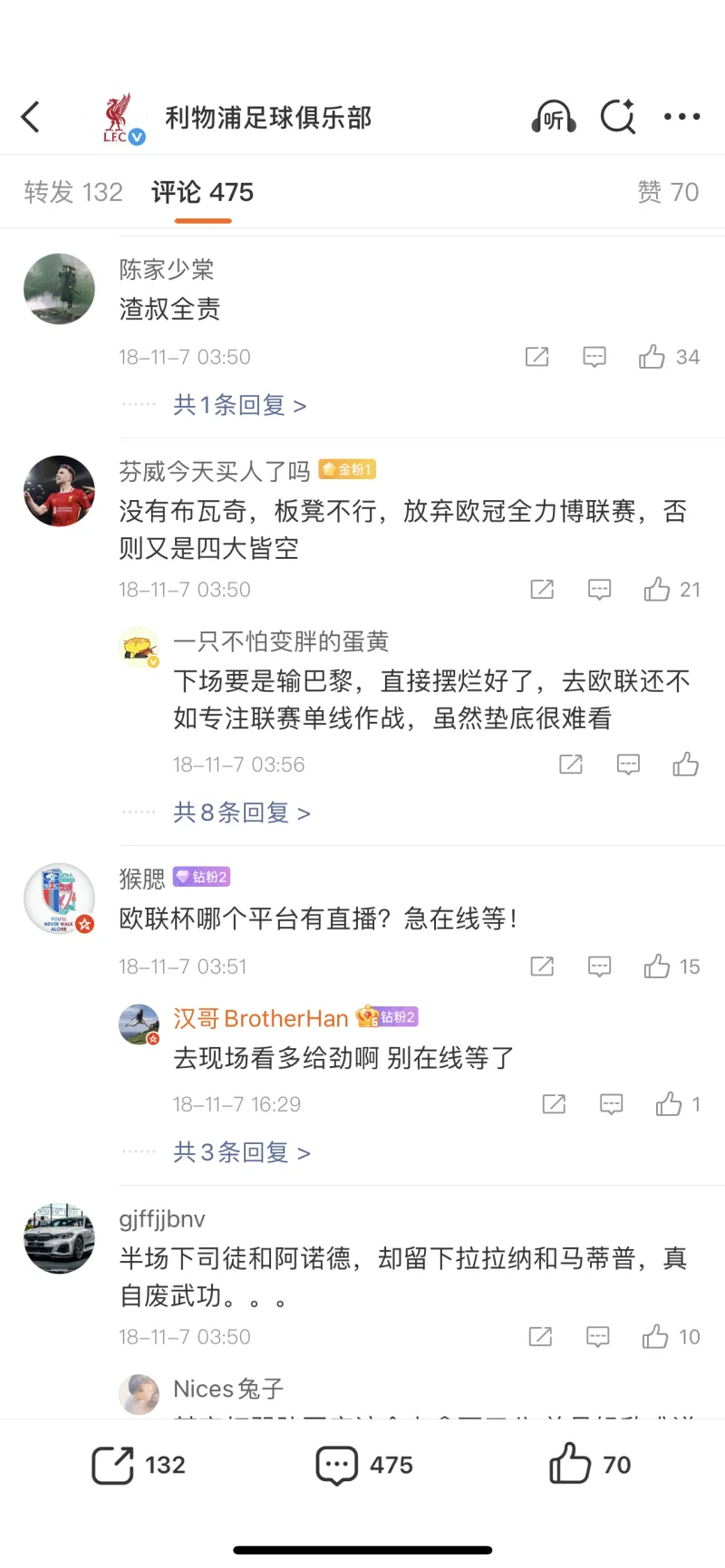Tap bottom repost button showing 132
Viewport: 725px width, 1568px height.
coord(138,1465)
